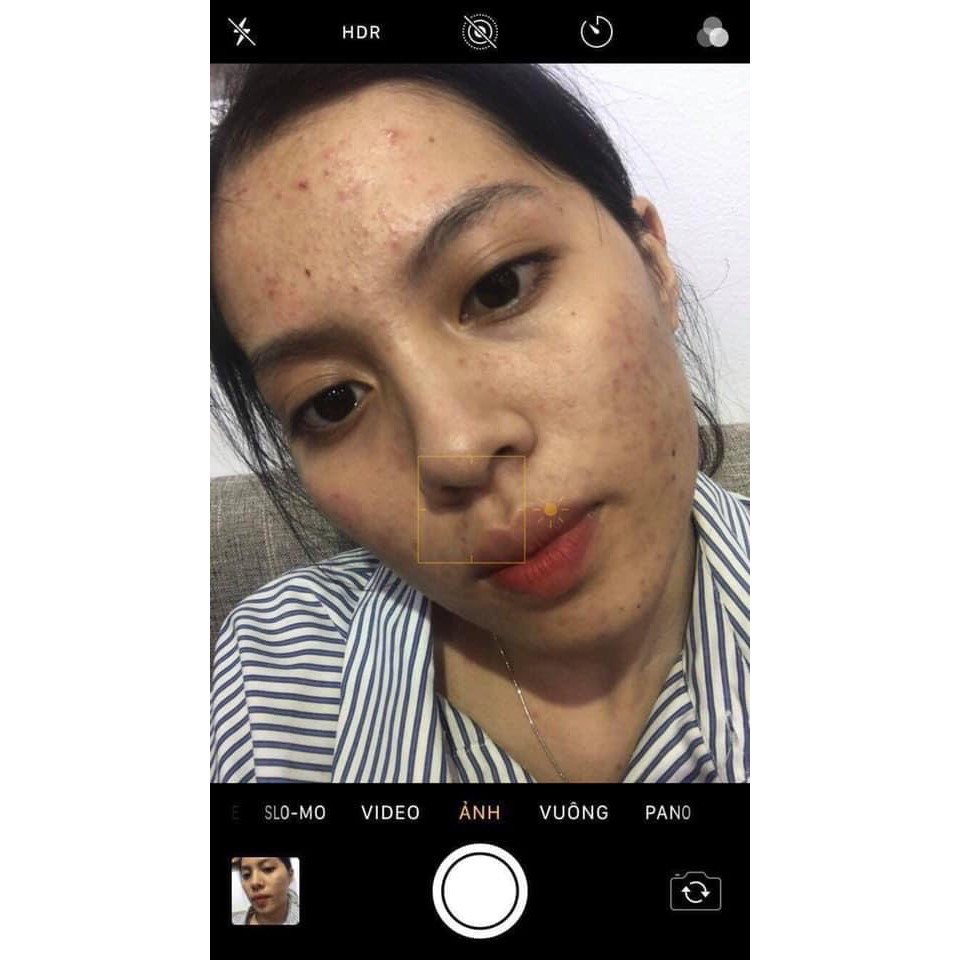
Task: Switch to VIDEO mode
Action: pyautogui.click(x=390, y=813)
